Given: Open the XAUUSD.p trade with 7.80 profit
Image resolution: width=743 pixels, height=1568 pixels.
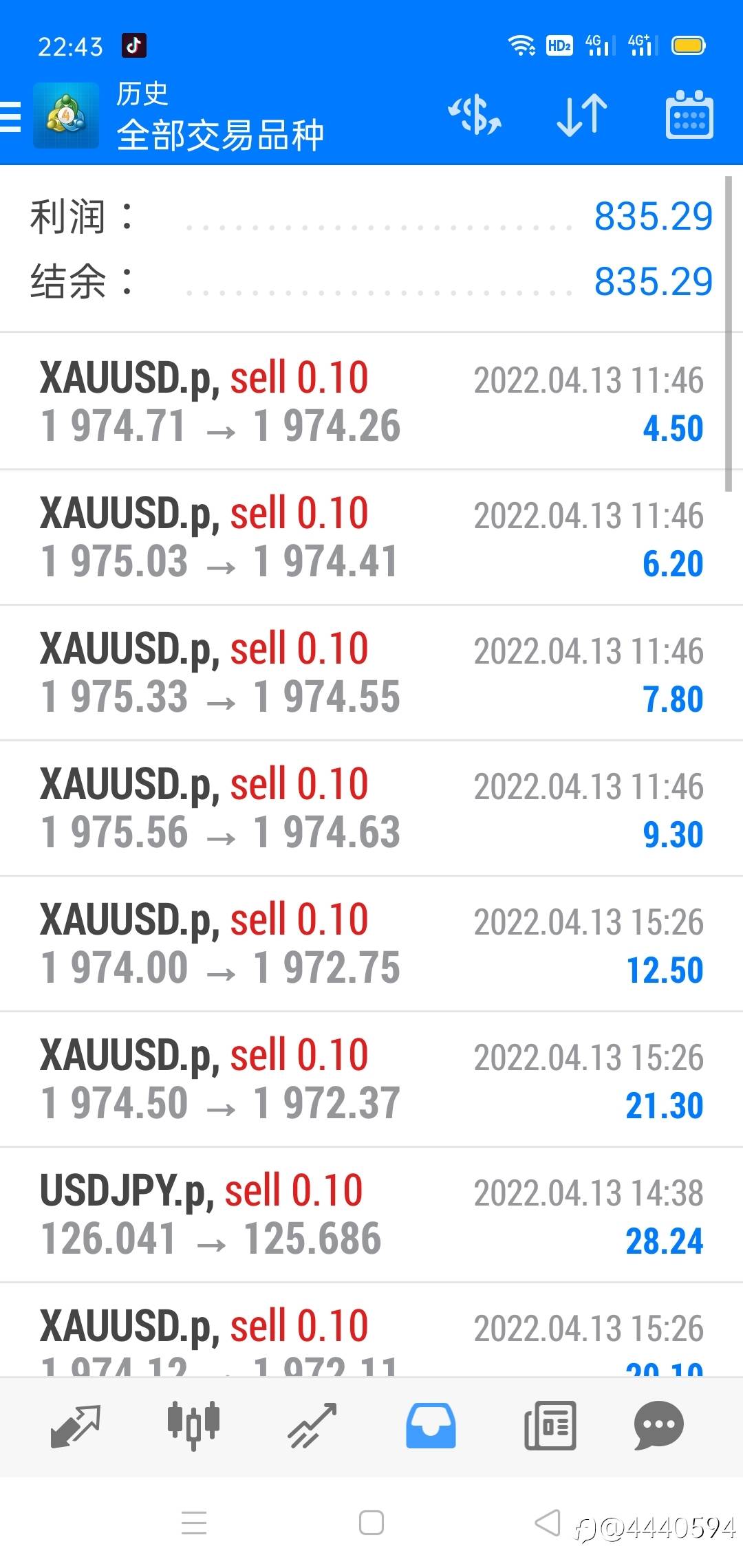Looking at the screenshot, I should [371, 673].
